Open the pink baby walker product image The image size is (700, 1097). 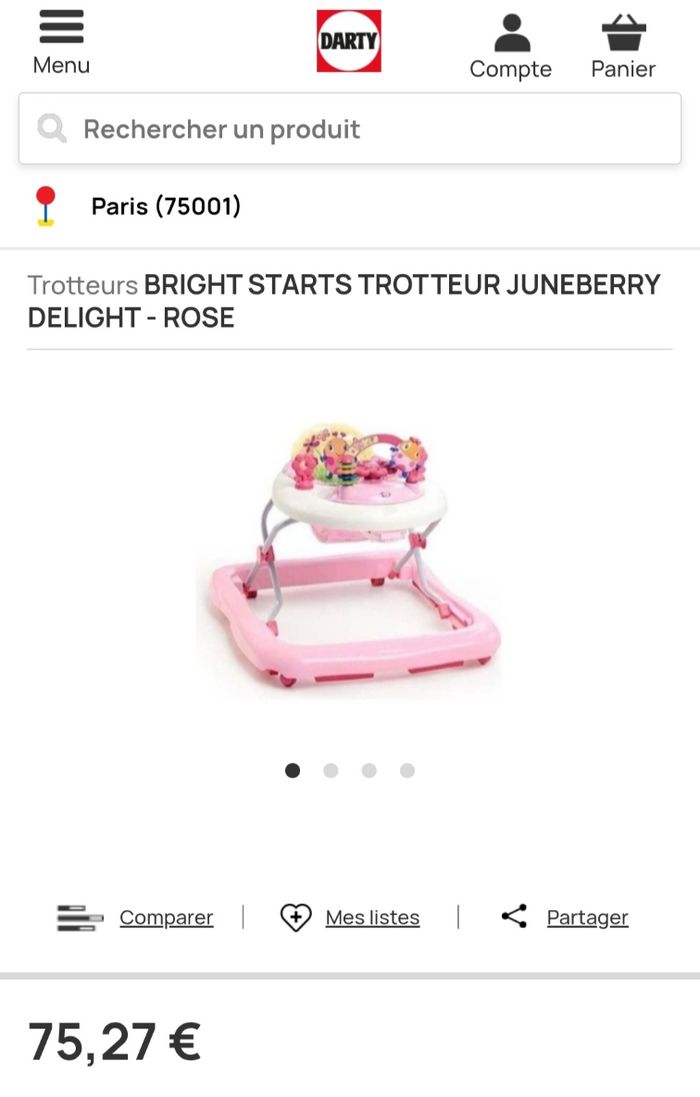click(350, 555)
